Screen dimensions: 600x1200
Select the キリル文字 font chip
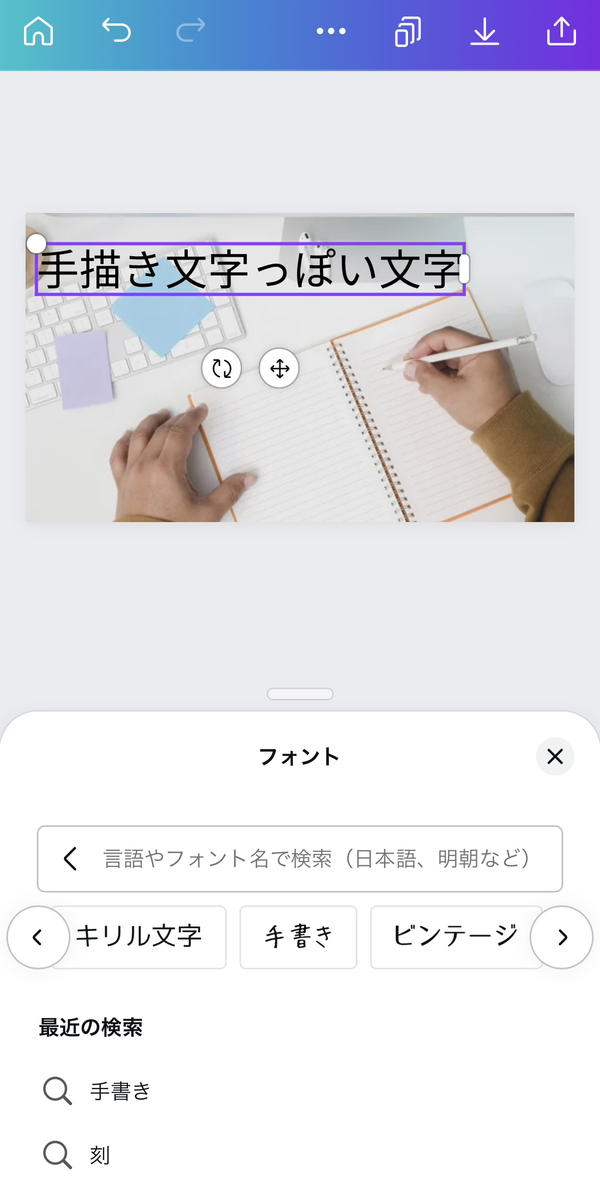pyautogui.click(x=140, y=937)
